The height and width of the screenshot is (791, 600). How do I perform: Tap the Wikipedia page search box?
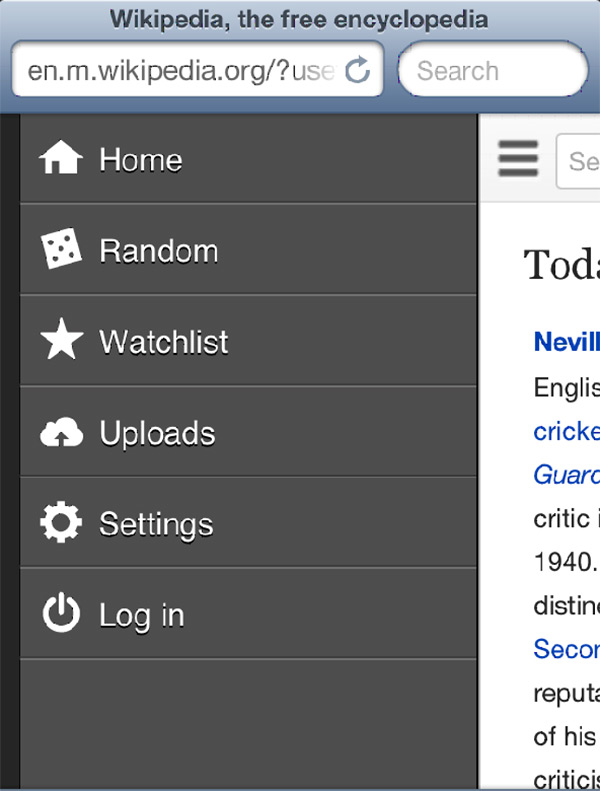click(x=580, y=161)
